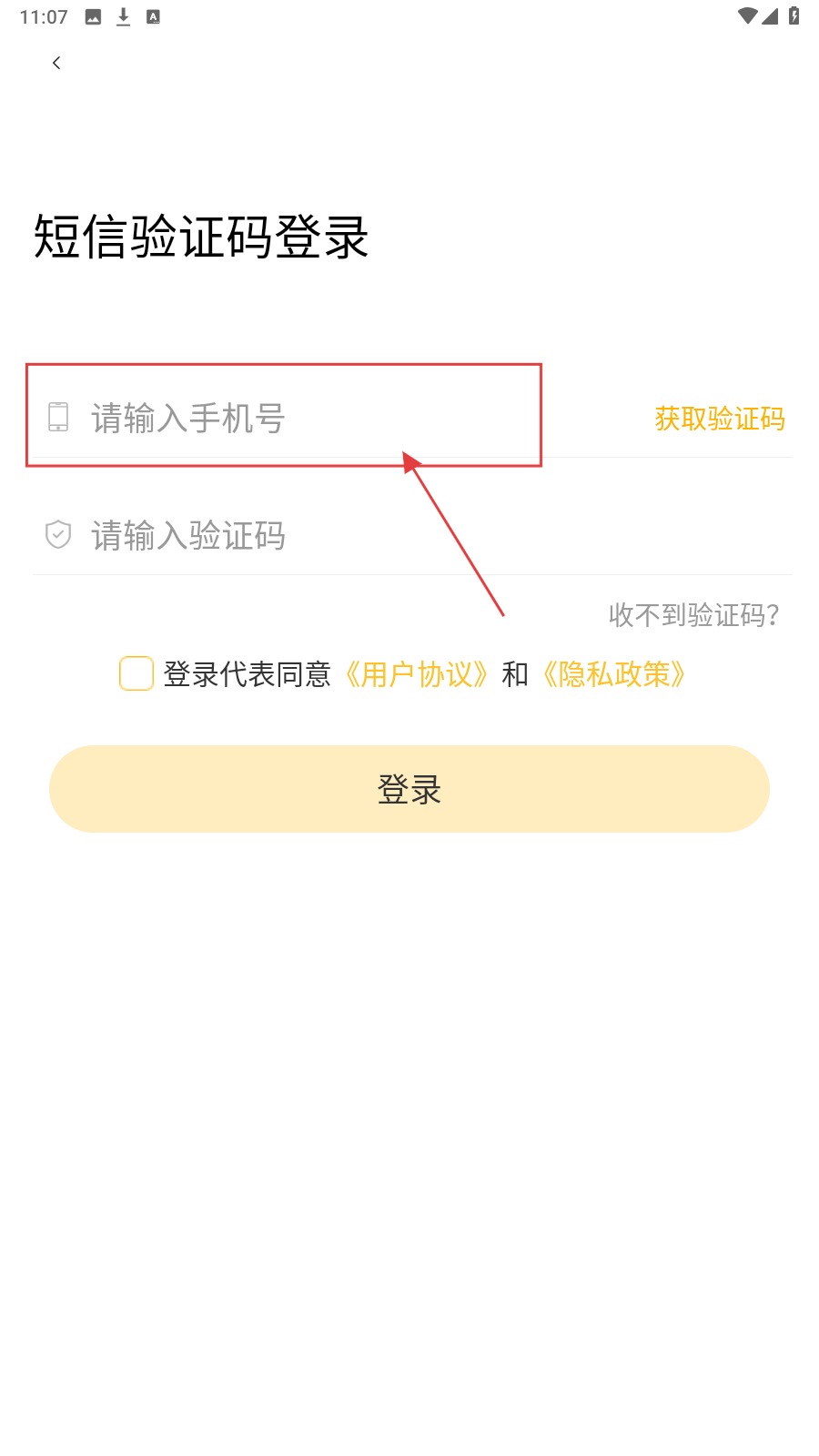This screenshot has height=1456, width=819.
Task: Open the 用户协议 link
Action: click(x=418, y=674)
